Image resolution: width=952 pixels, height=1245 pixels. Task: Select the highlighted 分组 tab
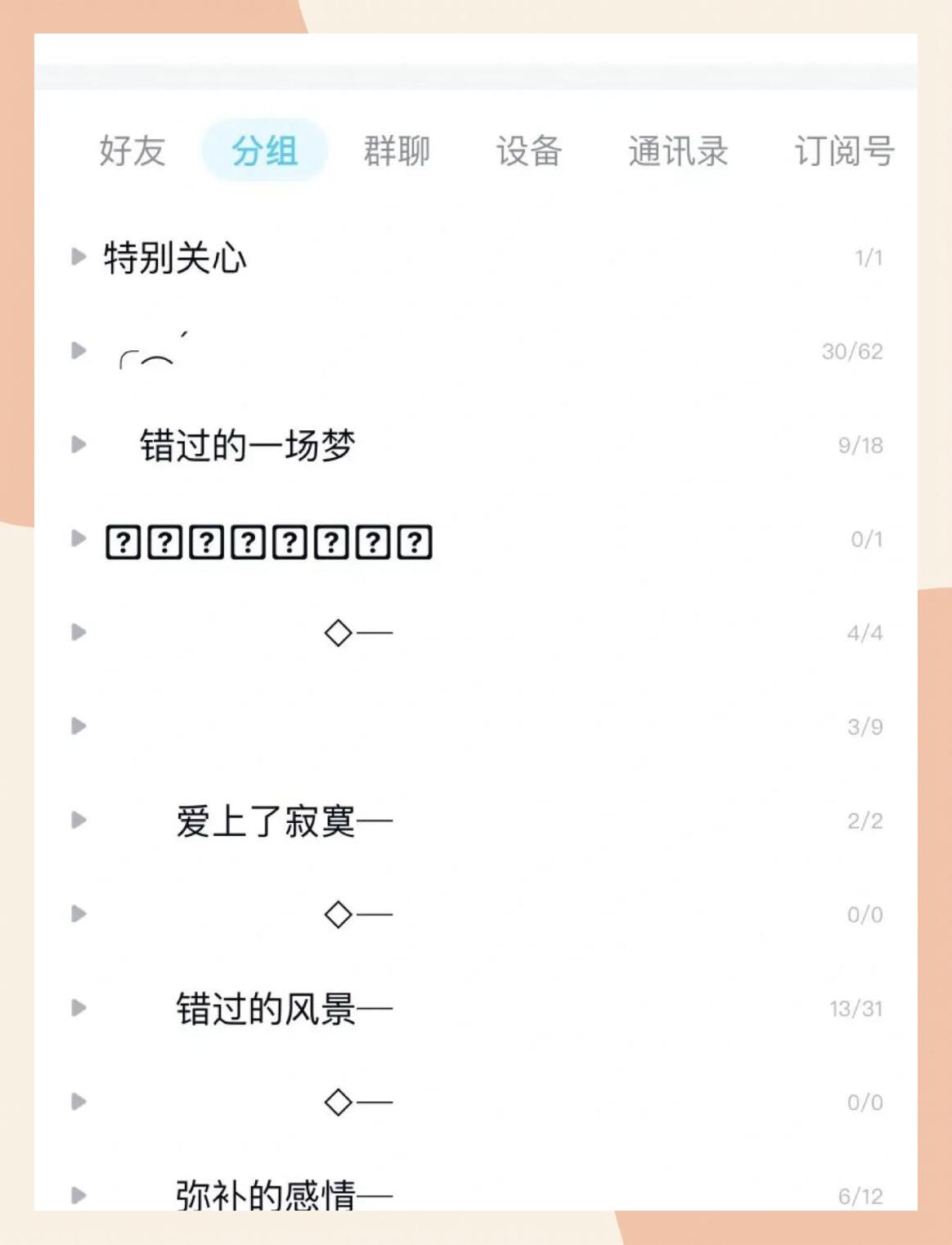[x=265, y=151]
